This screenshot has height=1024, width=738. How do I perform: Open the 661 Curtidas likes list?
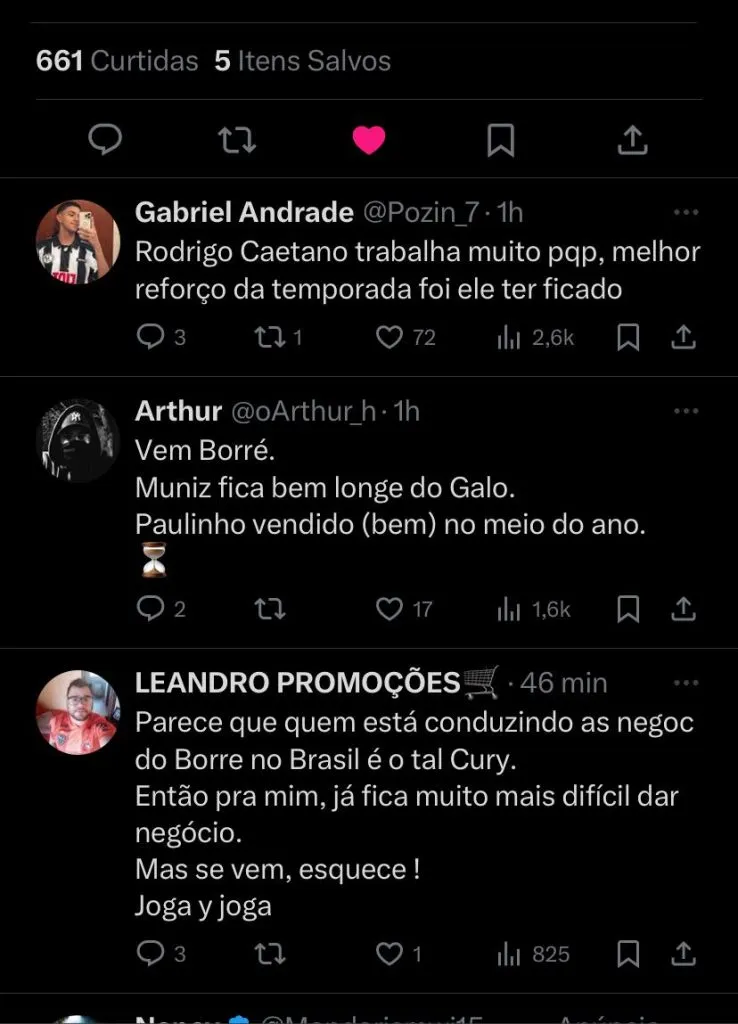tap(117, 61)
